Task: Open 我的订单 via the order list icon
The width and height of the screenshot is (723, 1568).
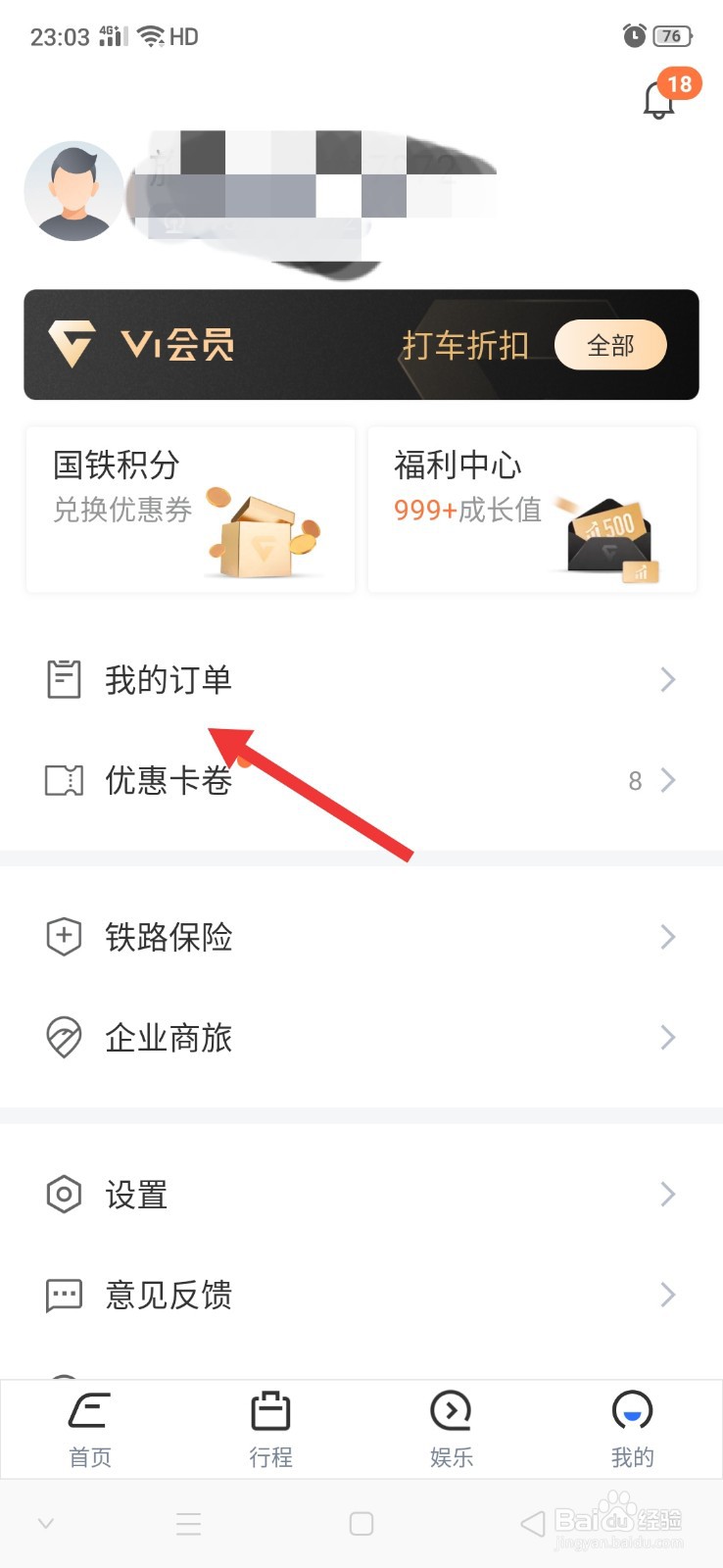Action: coord(63,677)
